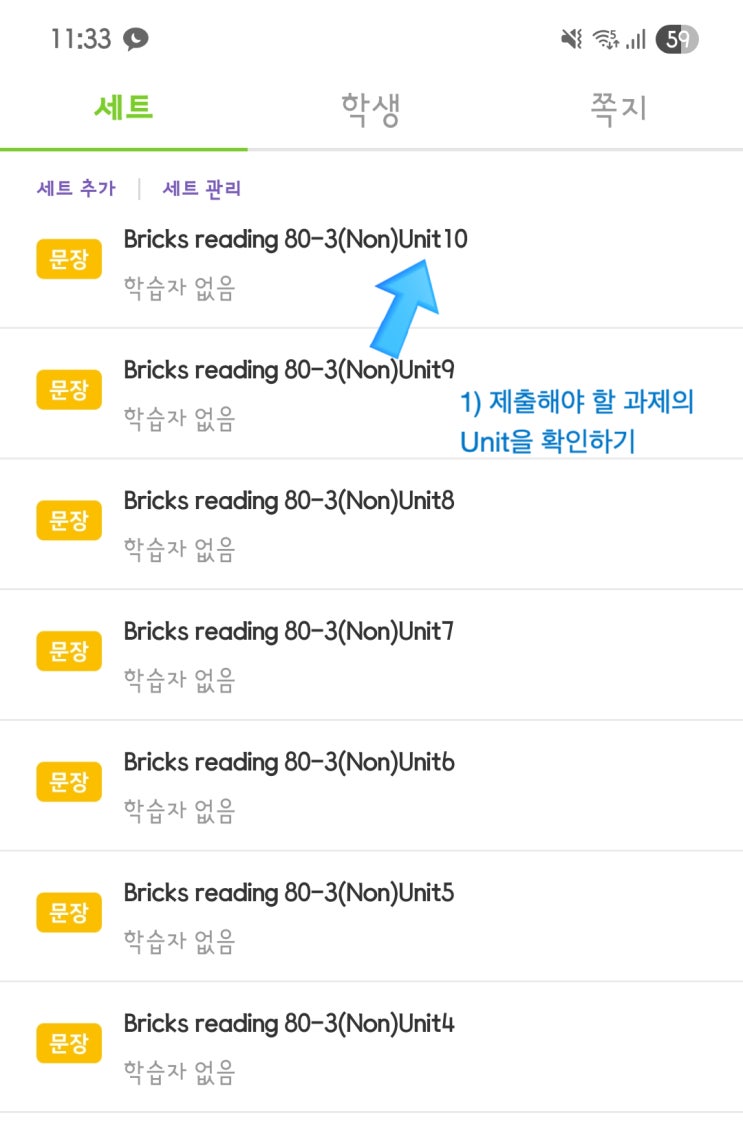Open Bricks reading 80-3(Non)Unit8 set

(x=289, y=500)
